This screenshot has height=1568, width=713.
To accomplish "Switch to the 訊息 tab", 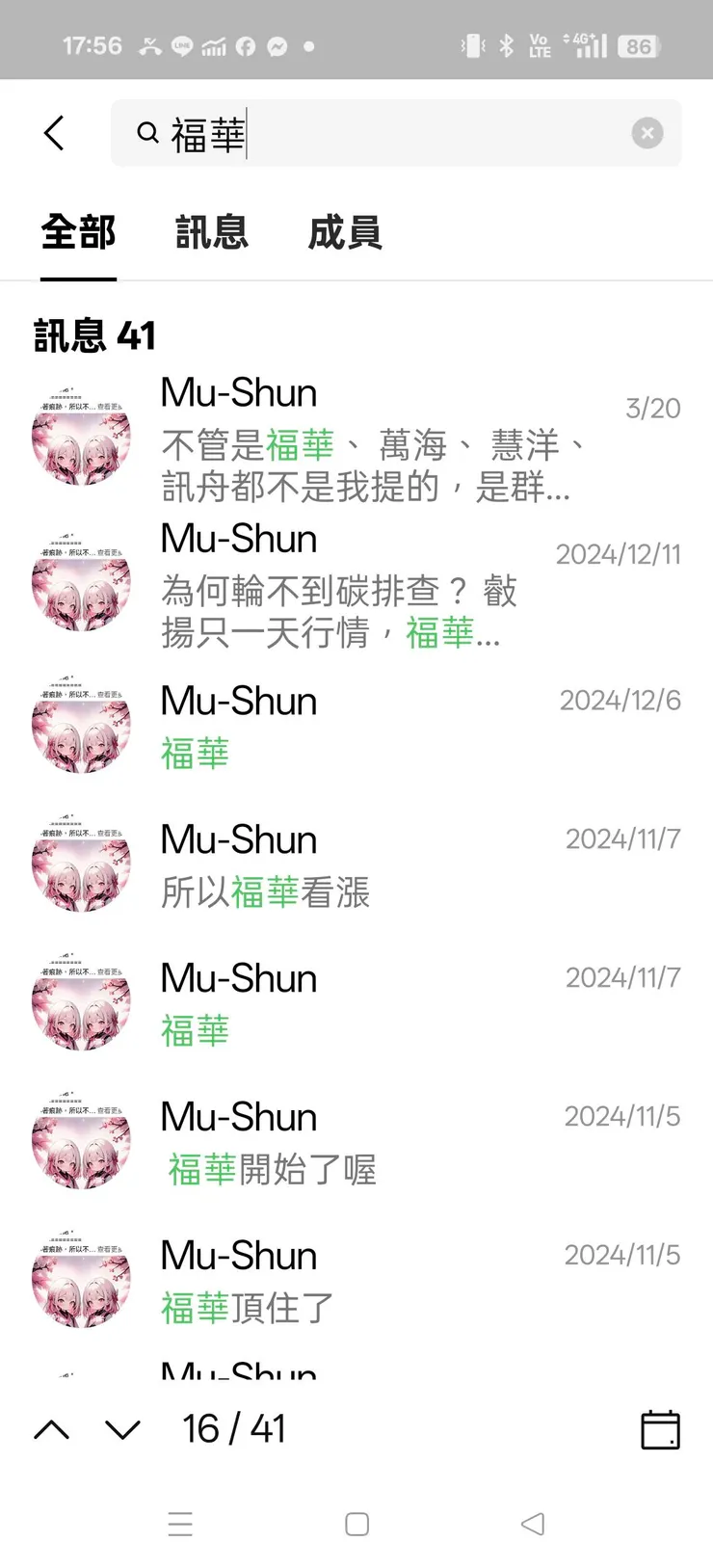I will tap(211, 232).
